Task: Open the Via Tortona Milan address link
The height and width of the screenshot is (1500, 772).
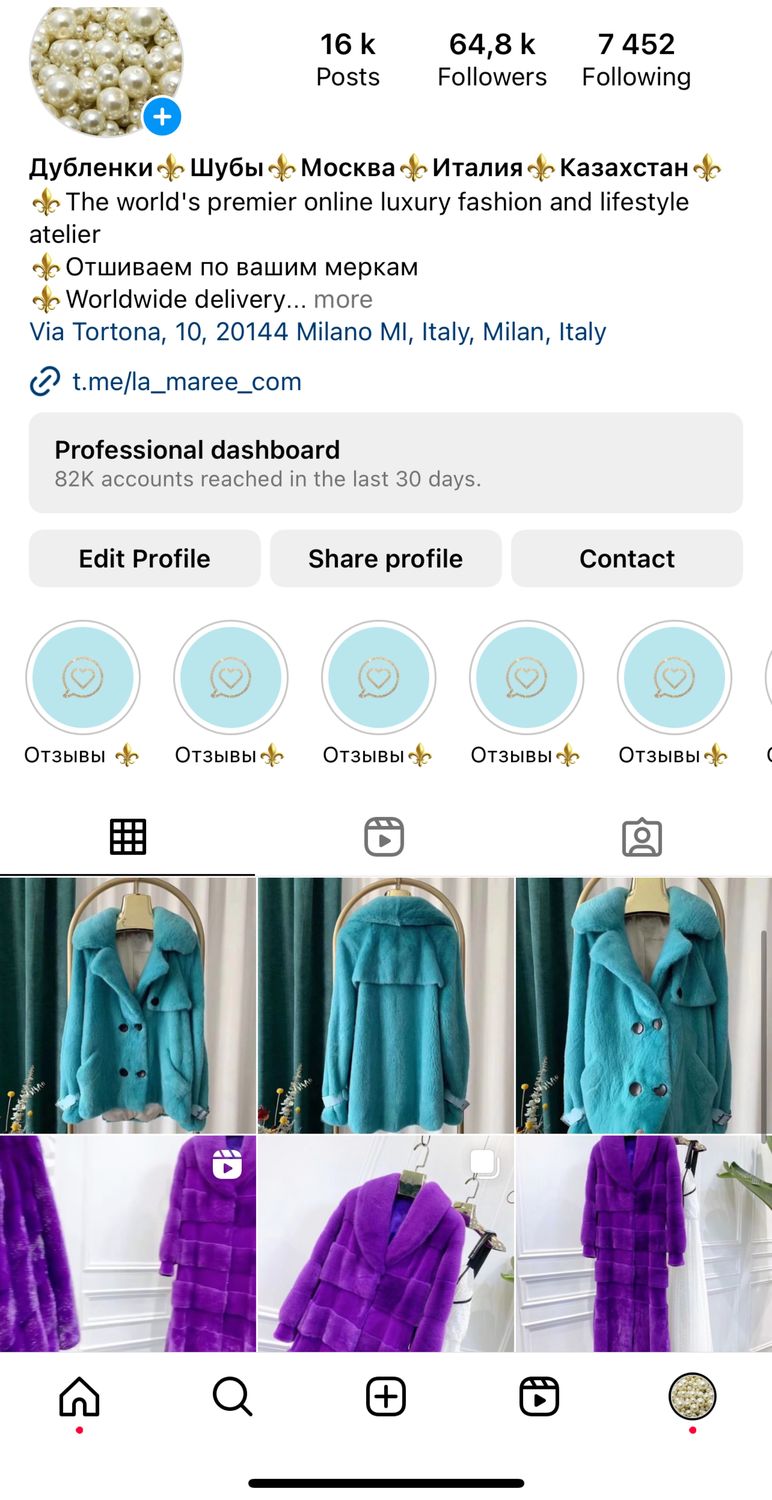Action: click(318, 332)
